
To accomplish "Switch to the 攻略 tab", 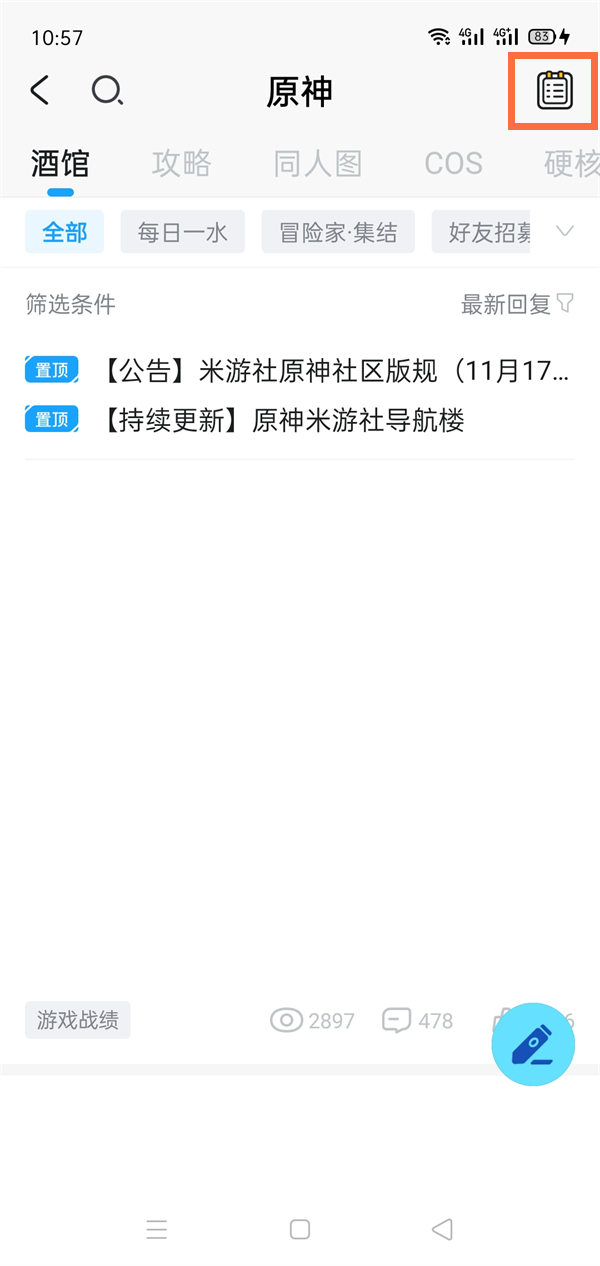I will pos(182,163).
